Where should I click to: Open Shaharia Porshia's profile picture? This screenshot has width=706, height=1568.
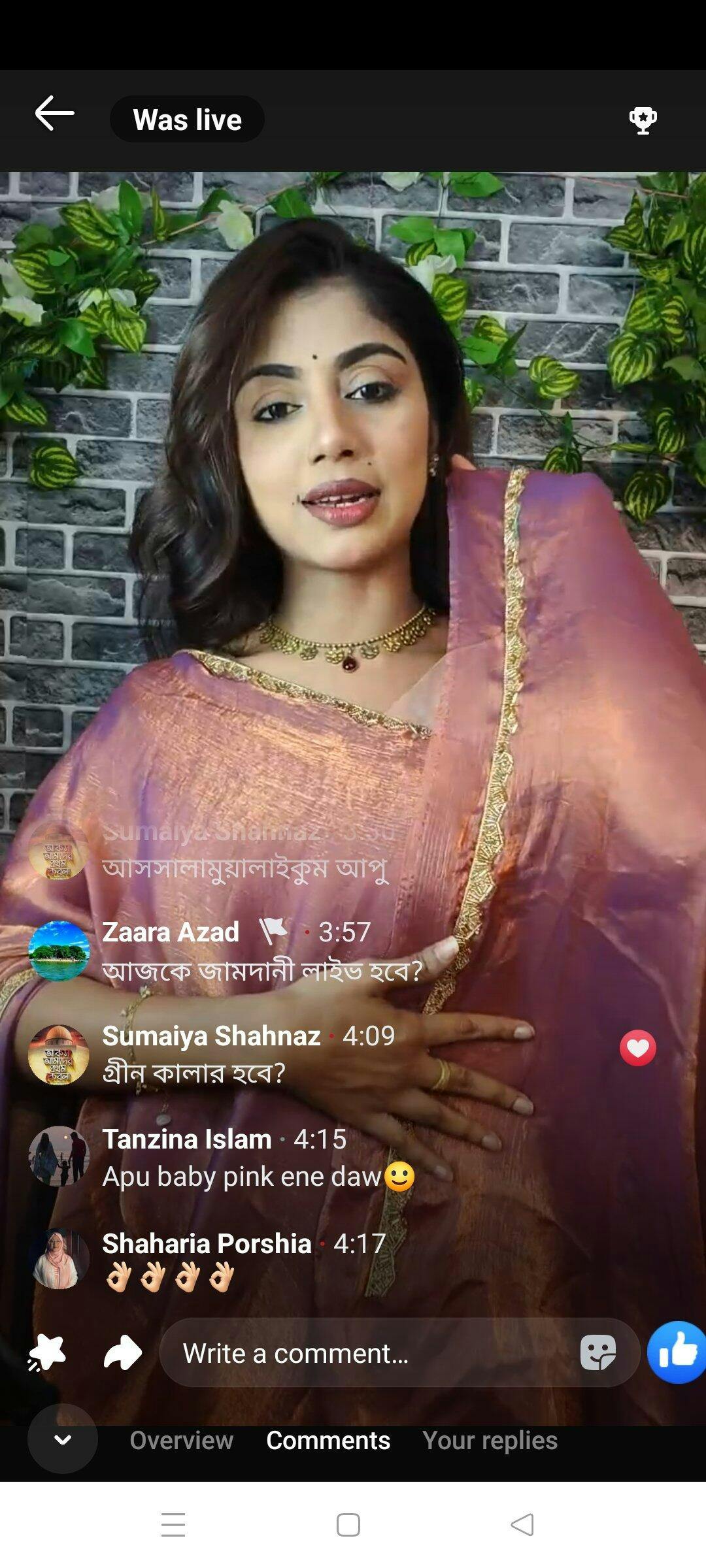[59, 1259]
